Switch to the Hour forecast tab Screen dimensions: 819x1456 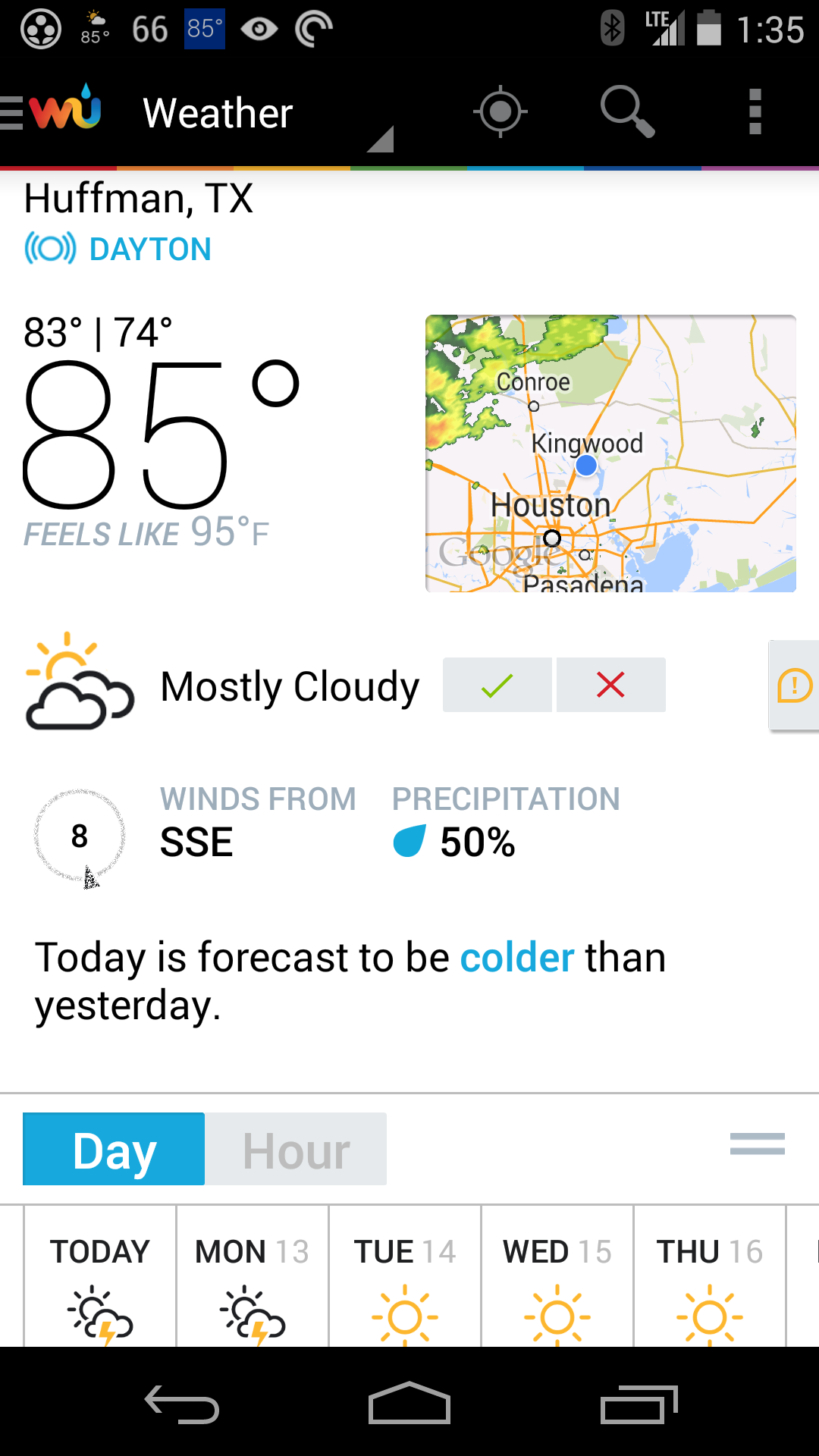coord(296,1149)
